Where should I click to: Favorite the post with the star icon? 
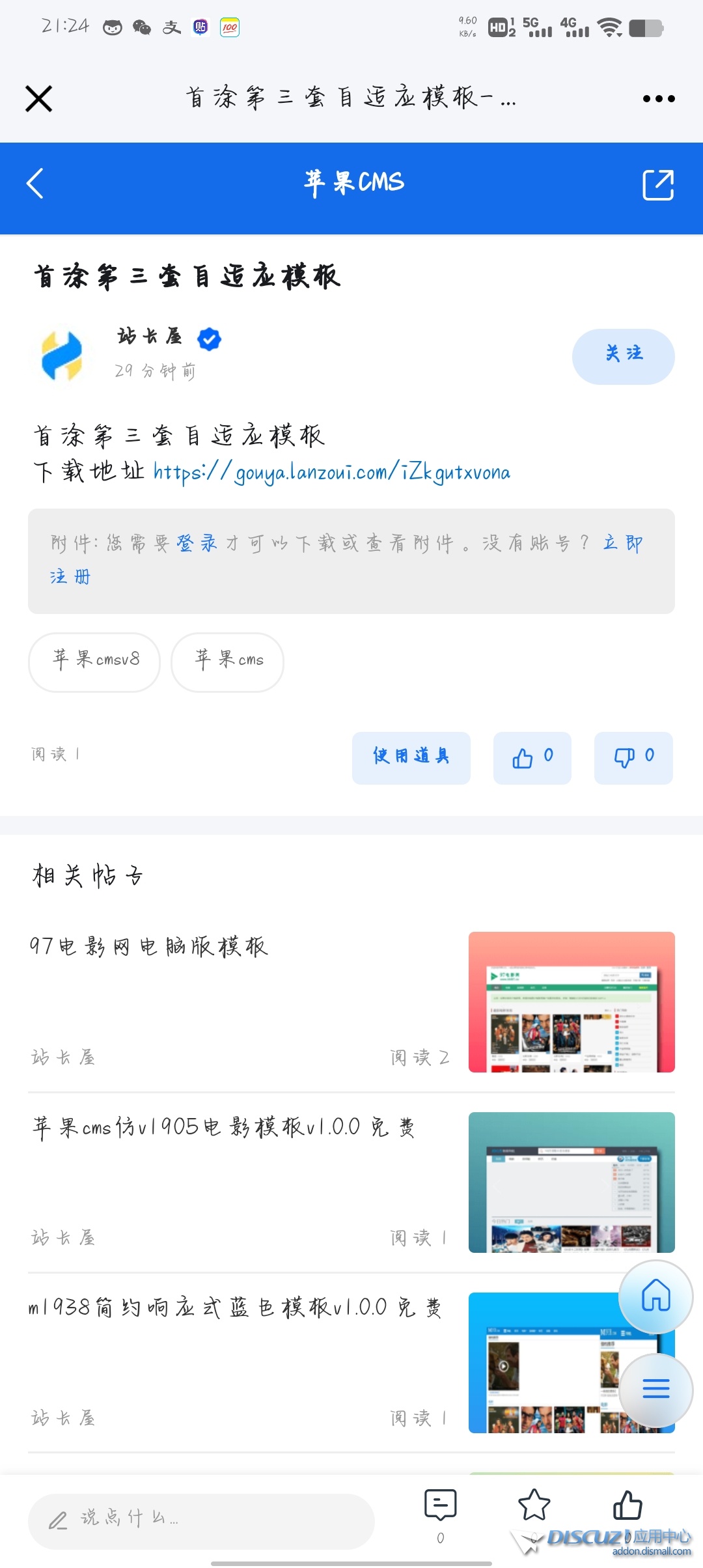click(534, 1506)
